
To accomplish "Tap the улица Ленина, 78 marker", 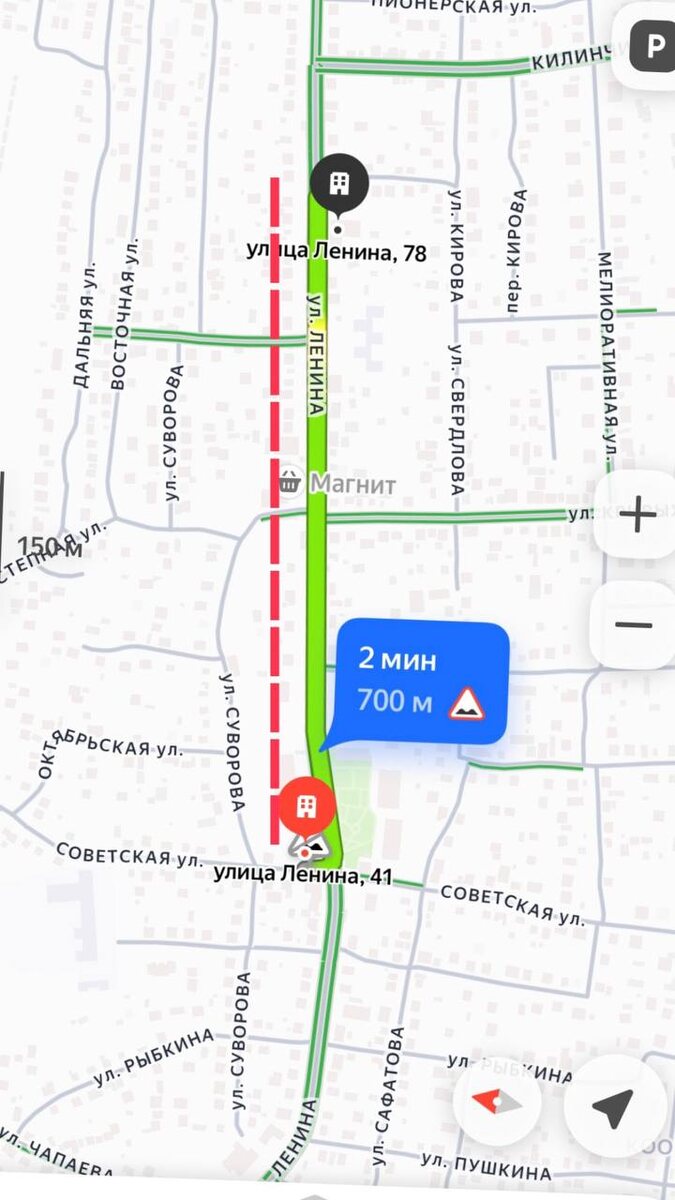I will tap(339, 184).
